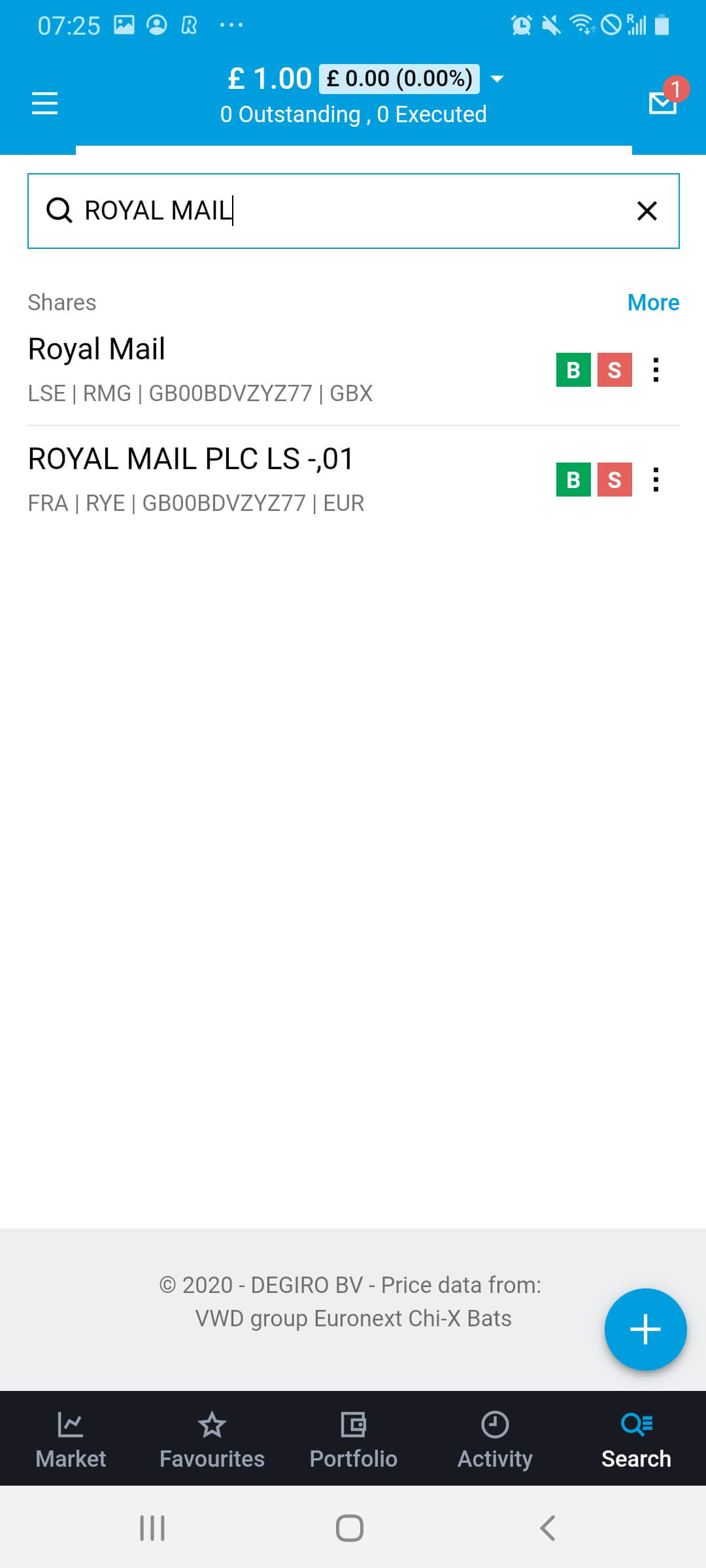Viewport: 706px width, 1568px height.
Task: Show more Shares results
Action: (x=652, y=302)
